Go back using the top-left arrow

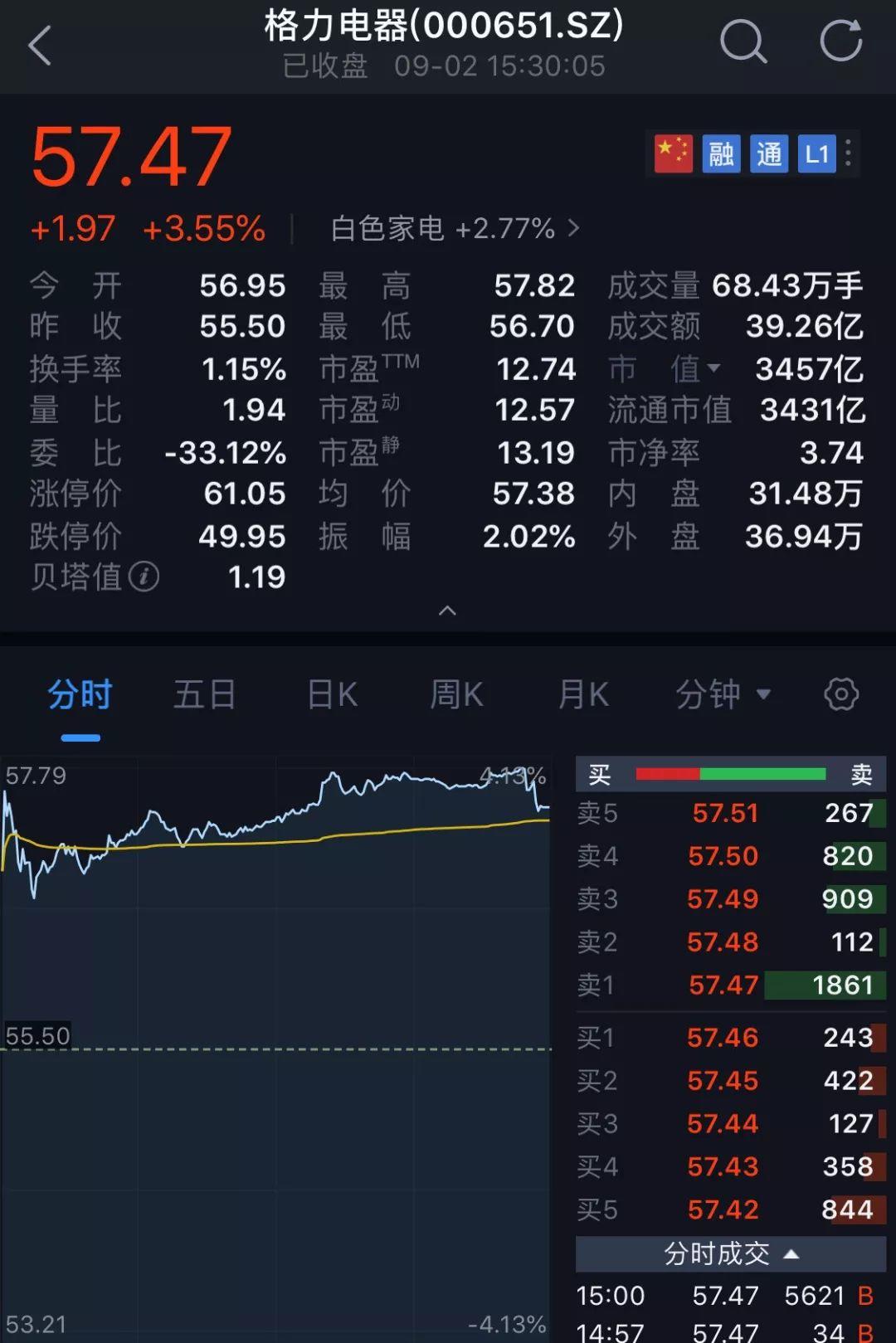[x=40, y=45]
